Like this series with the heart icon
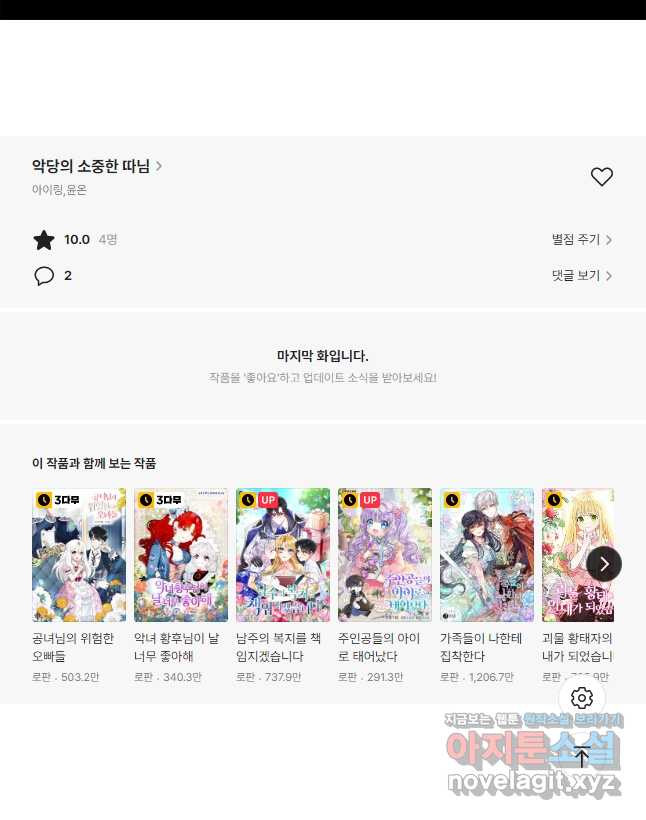This screenshot has height=820, width=646. [601, 177]
